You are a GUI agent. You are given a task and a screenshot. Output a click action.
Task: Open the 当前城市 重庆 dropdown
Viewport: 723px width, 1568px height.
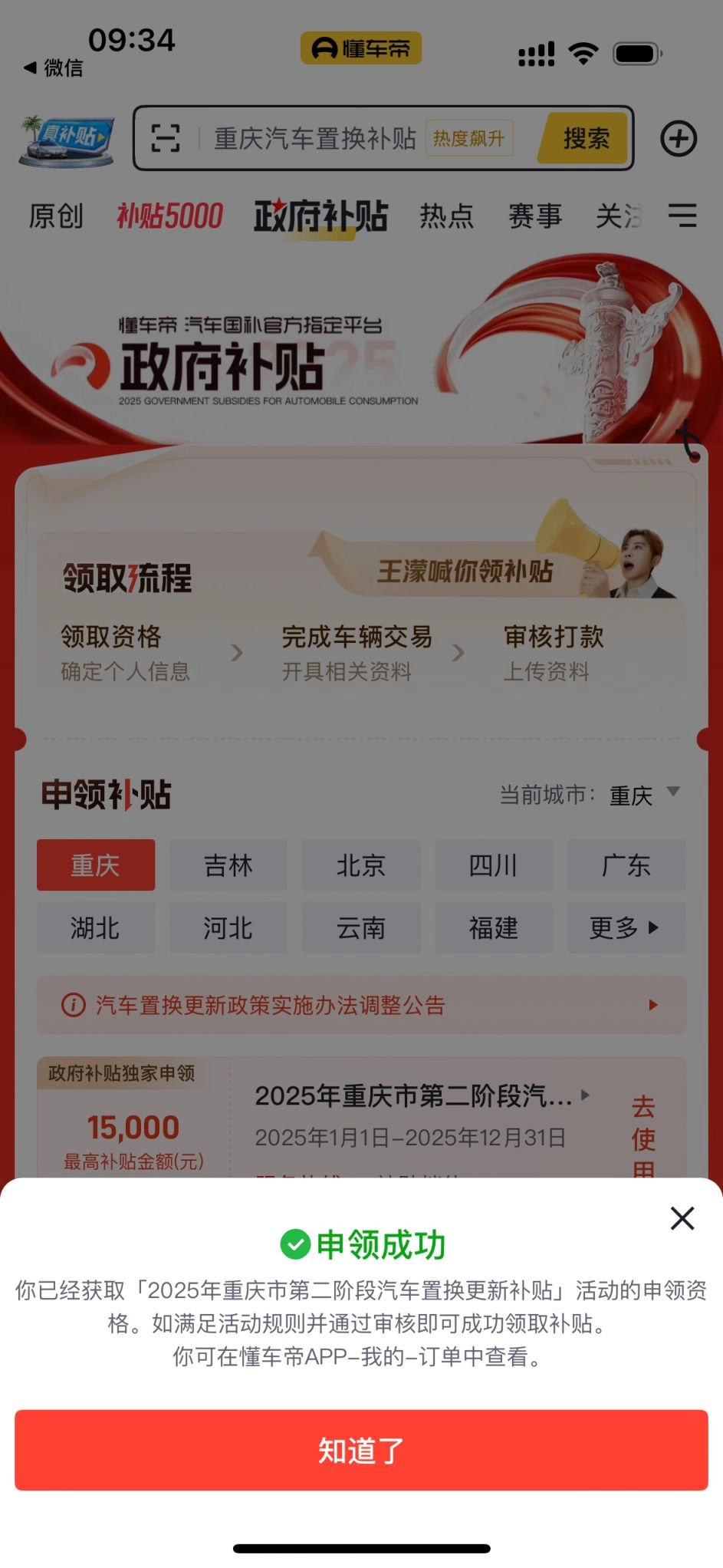[x=644, y=795]
